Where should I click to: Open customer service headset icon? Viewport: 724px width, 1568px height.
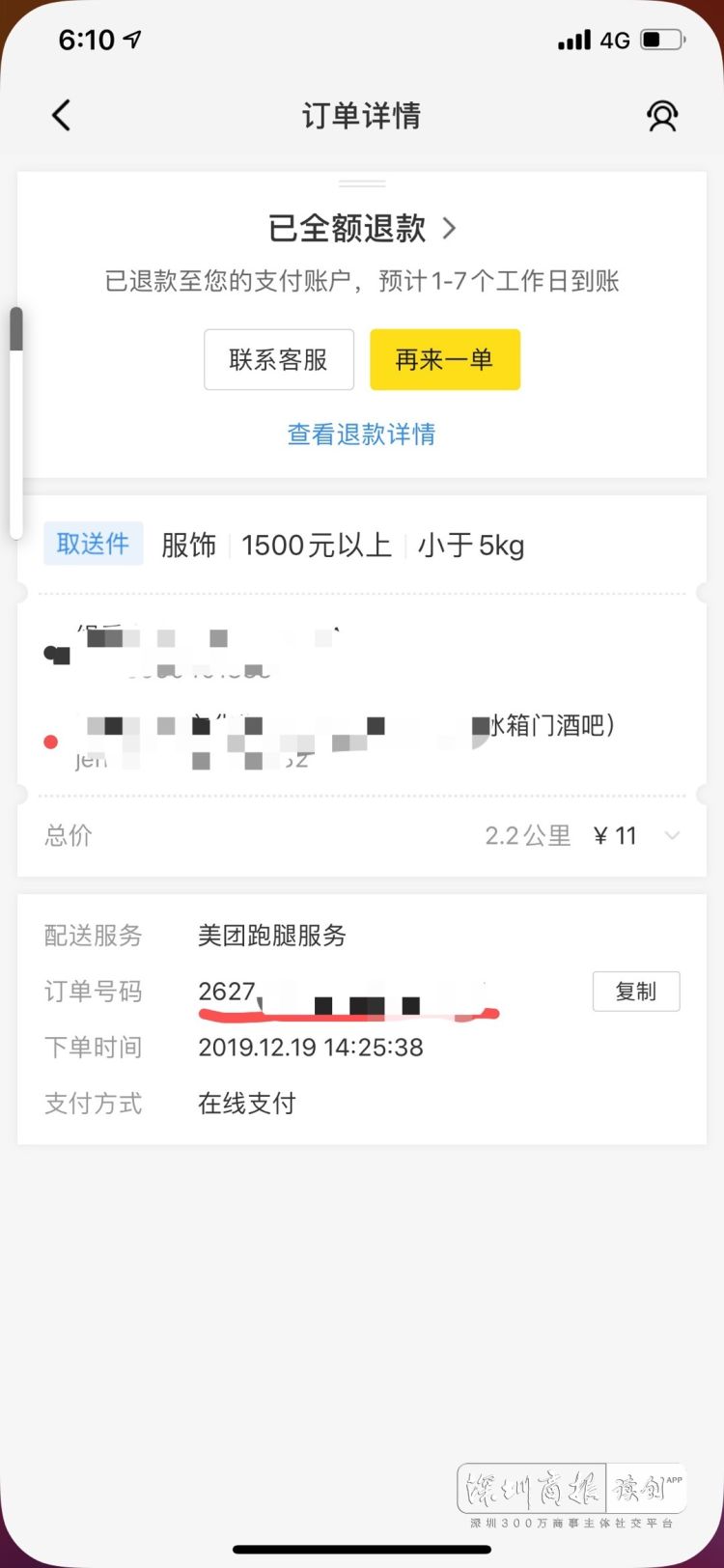tap(662, 116)
